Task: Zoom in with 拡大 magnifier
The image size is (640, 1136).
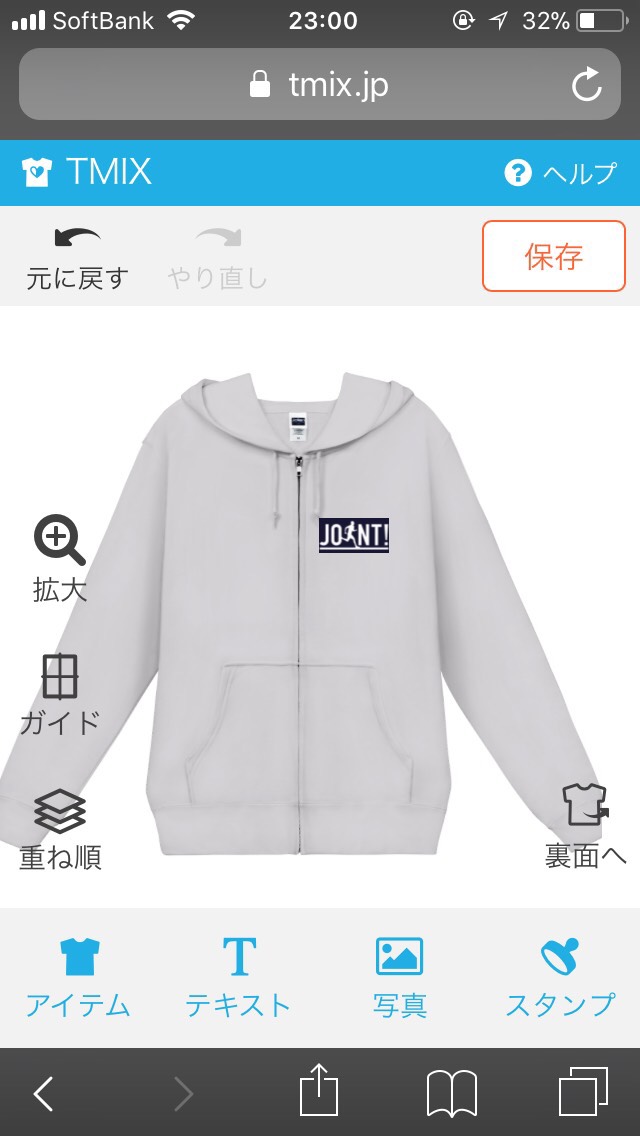Action: coord(59,558)
